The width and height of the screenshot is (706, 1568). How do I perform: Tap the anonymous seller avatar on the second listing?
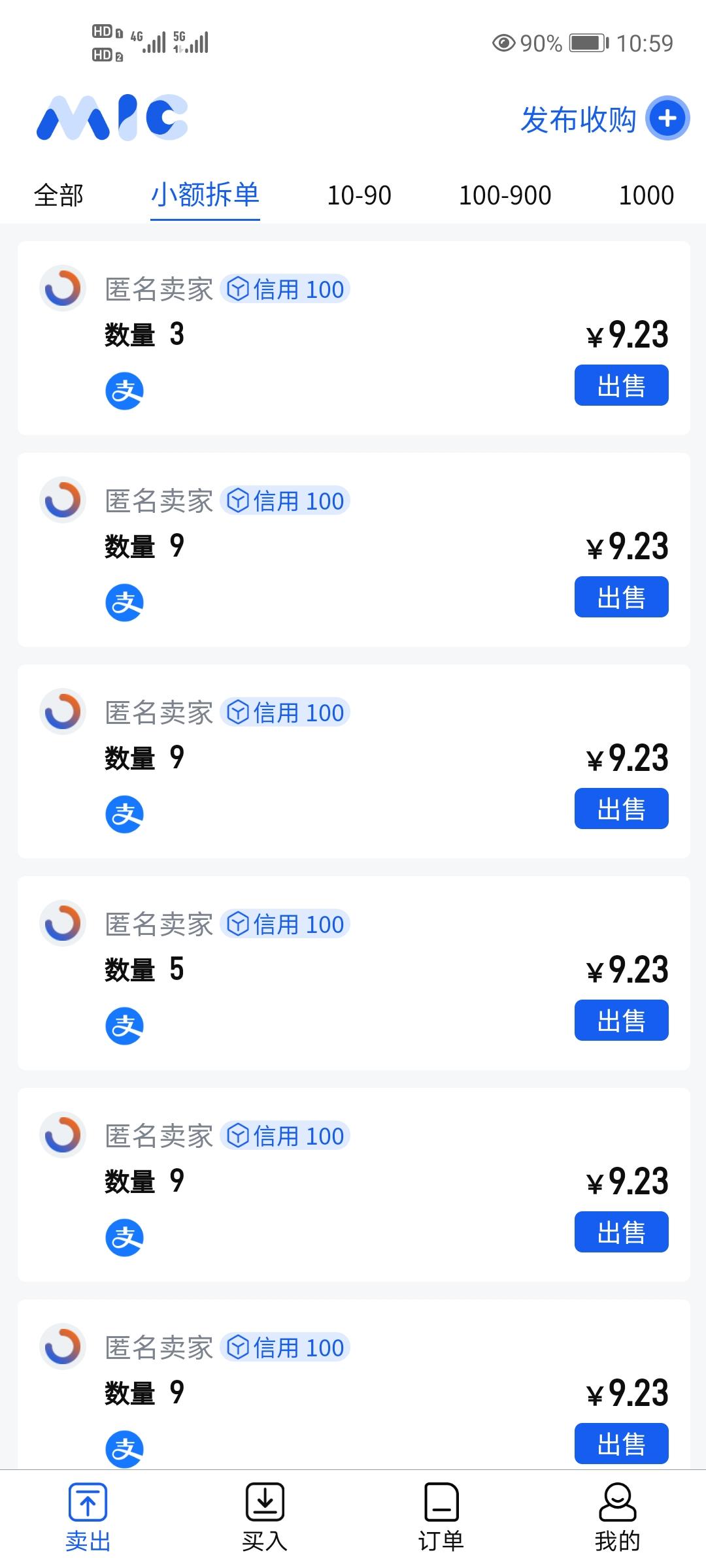[63, 500]
